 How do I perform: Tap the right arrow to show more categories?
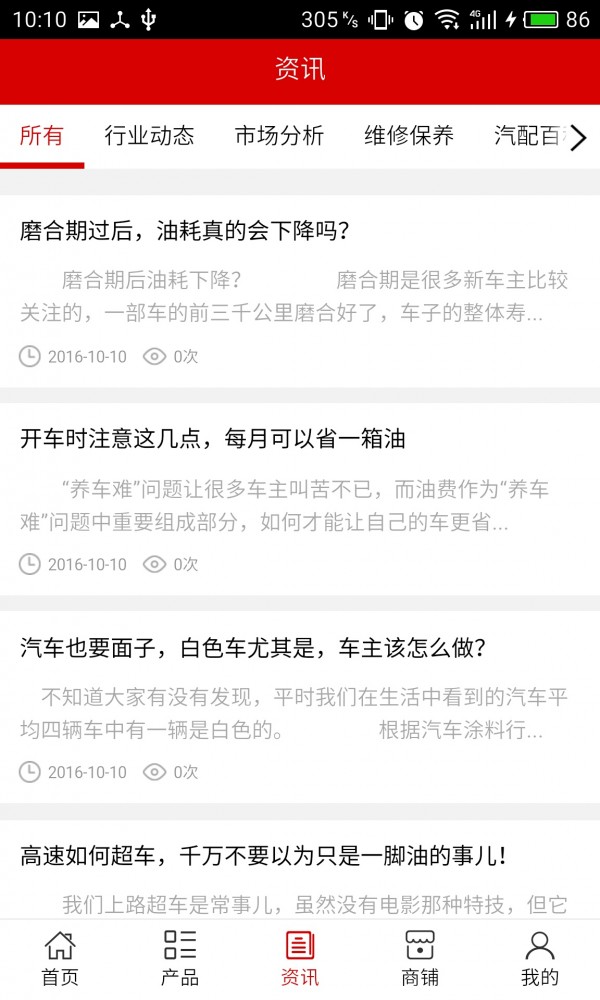(x=578, y=137)
